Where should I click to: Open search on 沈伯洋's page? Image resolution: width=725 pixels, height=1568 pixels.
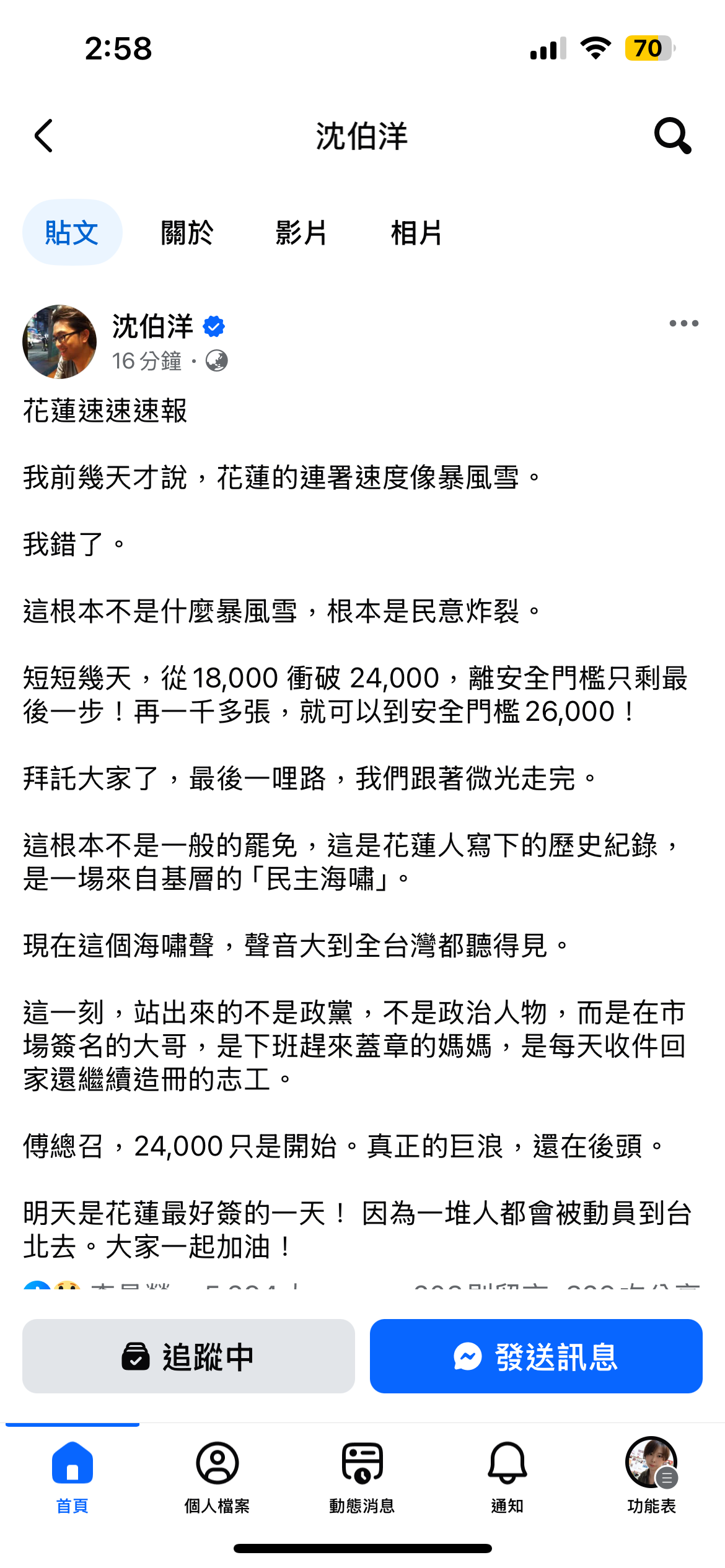(672, 136)
